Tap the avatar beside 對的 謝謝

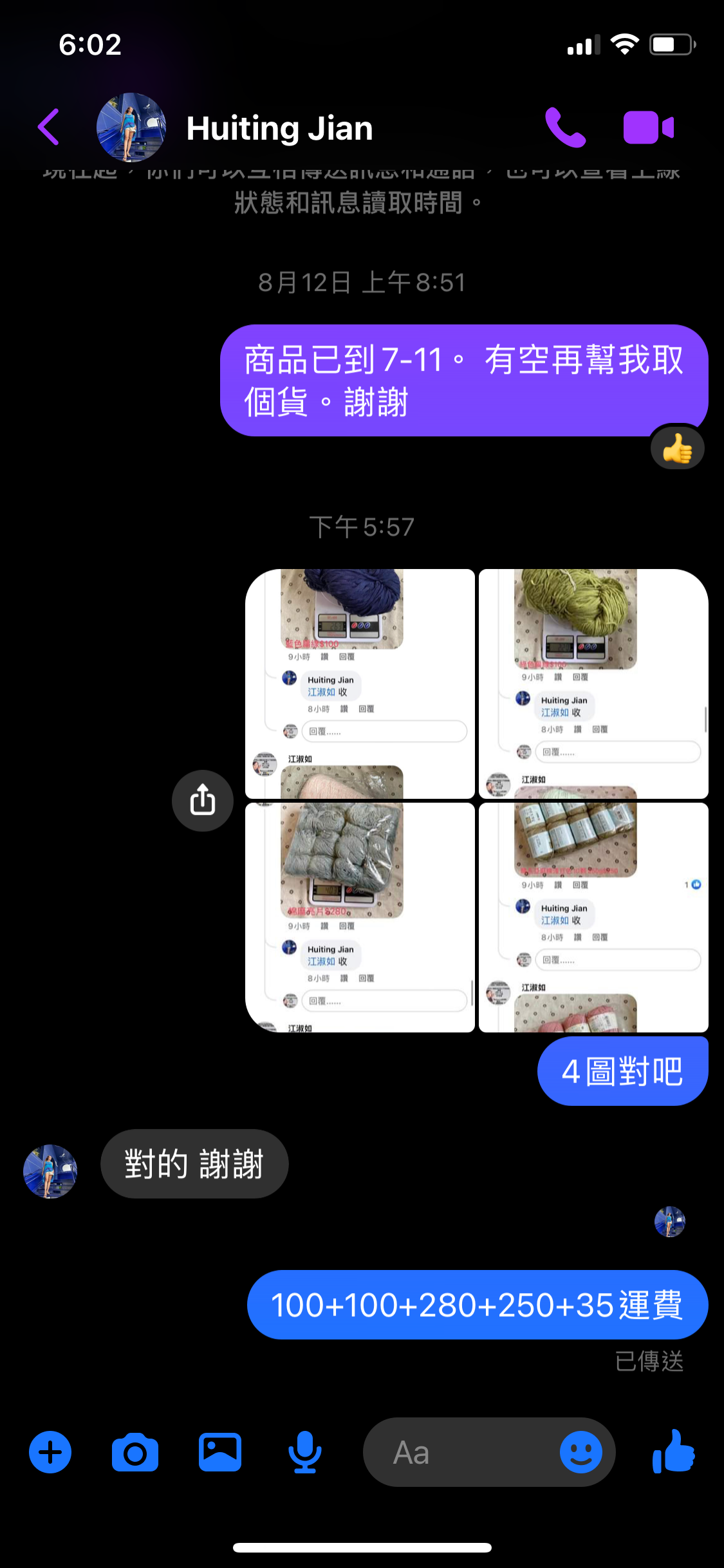[x=50, y=1171]
